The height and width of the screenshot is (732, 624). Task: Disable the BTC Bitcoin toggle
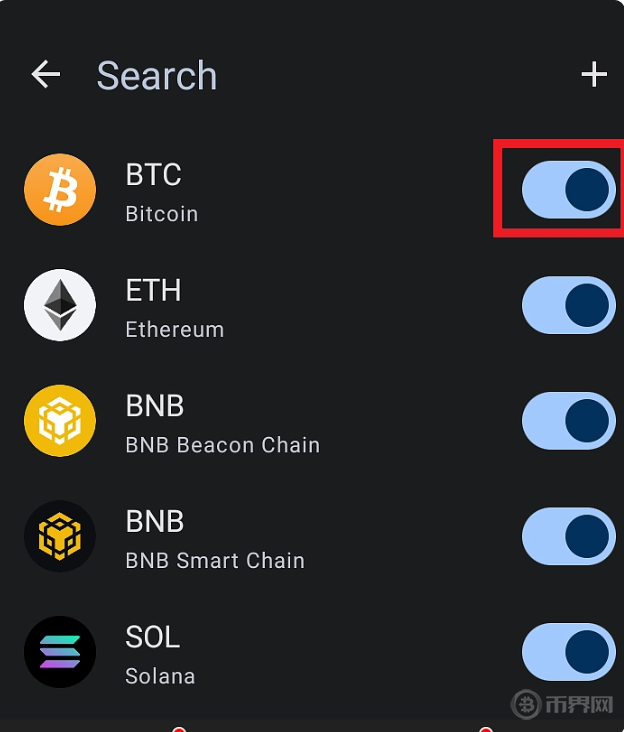click(x=568, y=189)
